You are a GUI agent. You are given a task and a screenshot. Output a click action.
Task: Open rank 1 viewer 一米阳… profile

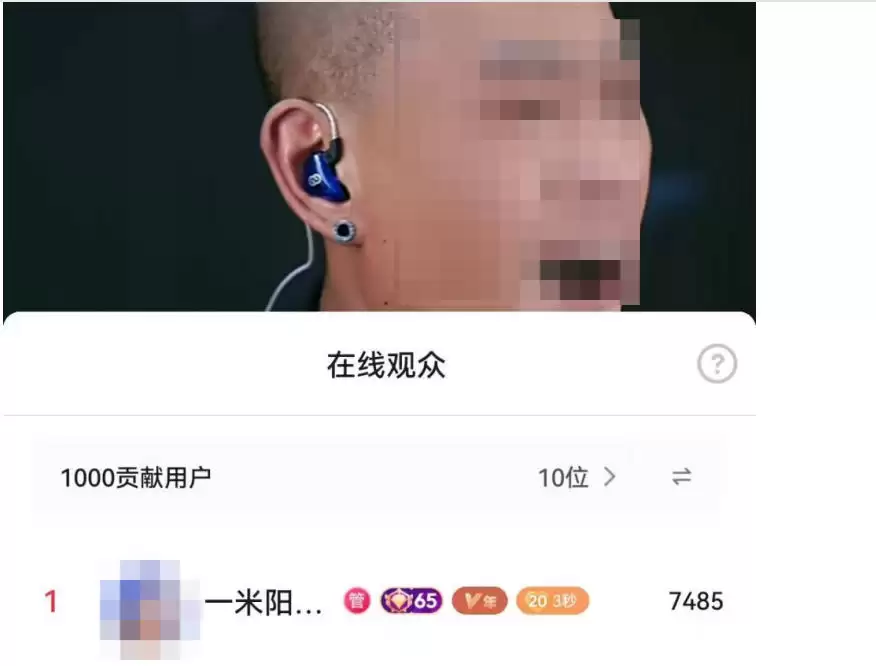point(263,602)
